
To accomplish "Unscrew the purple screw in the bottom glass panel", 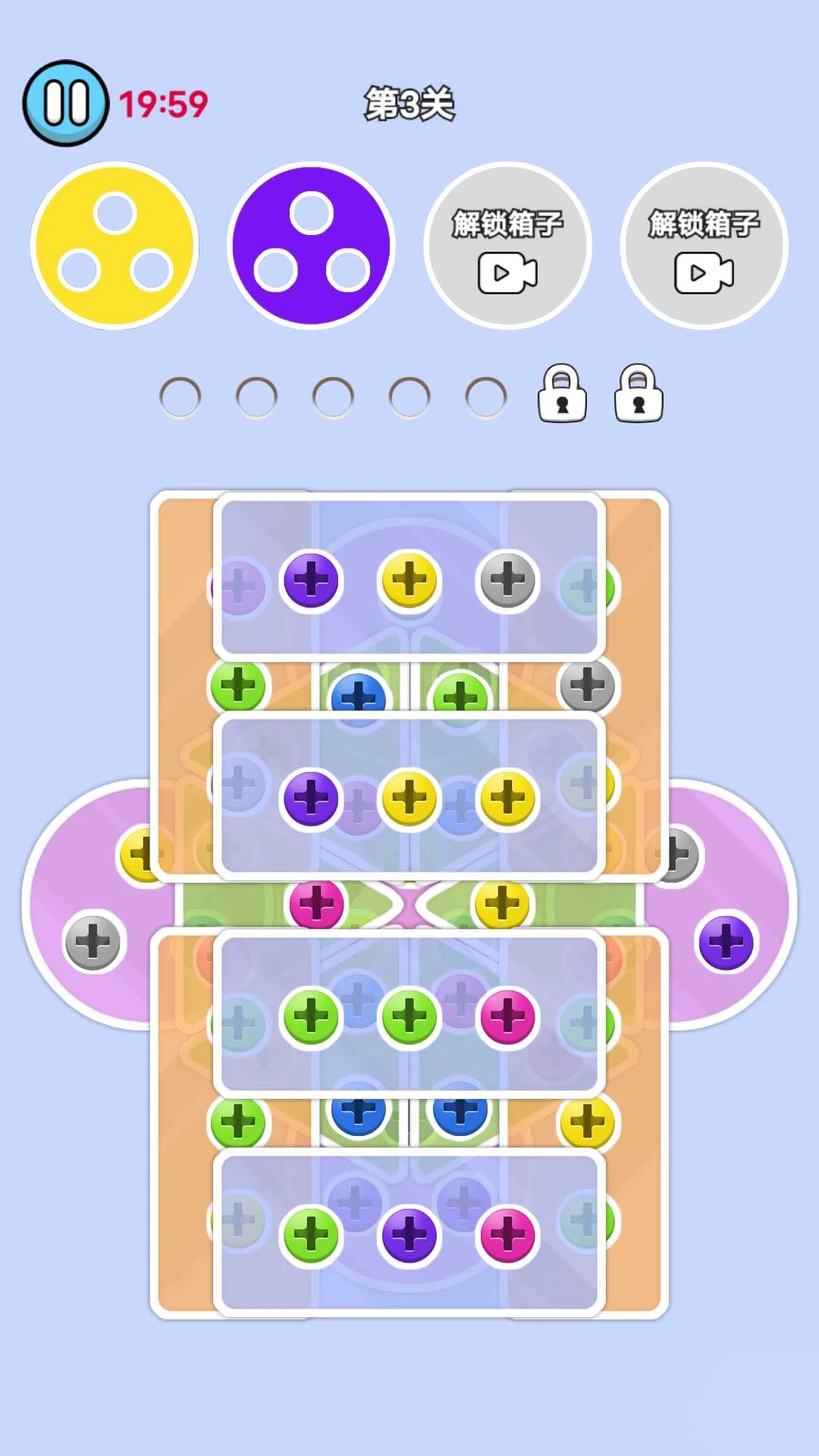I will point(409,1235).
